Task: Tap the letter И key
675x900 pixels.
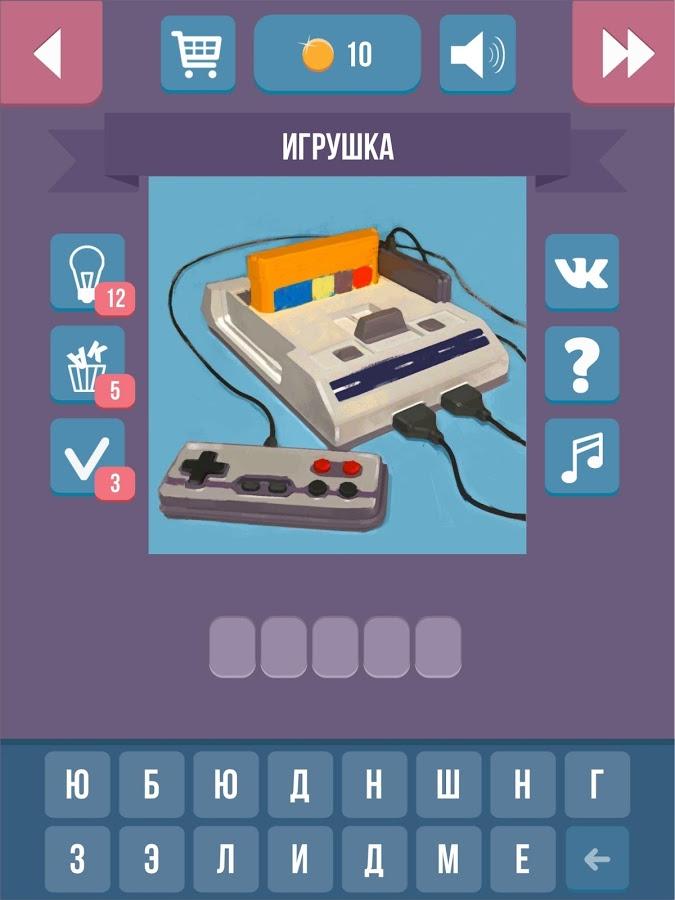Action: (x=300, y=859)
